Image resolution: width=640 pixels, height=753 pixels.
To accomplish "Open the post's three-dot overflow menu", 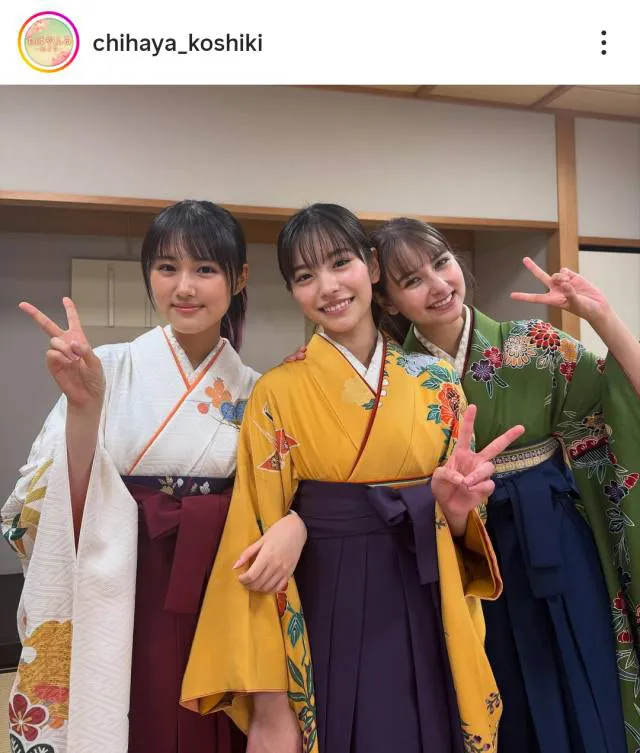I will [603, 42].
